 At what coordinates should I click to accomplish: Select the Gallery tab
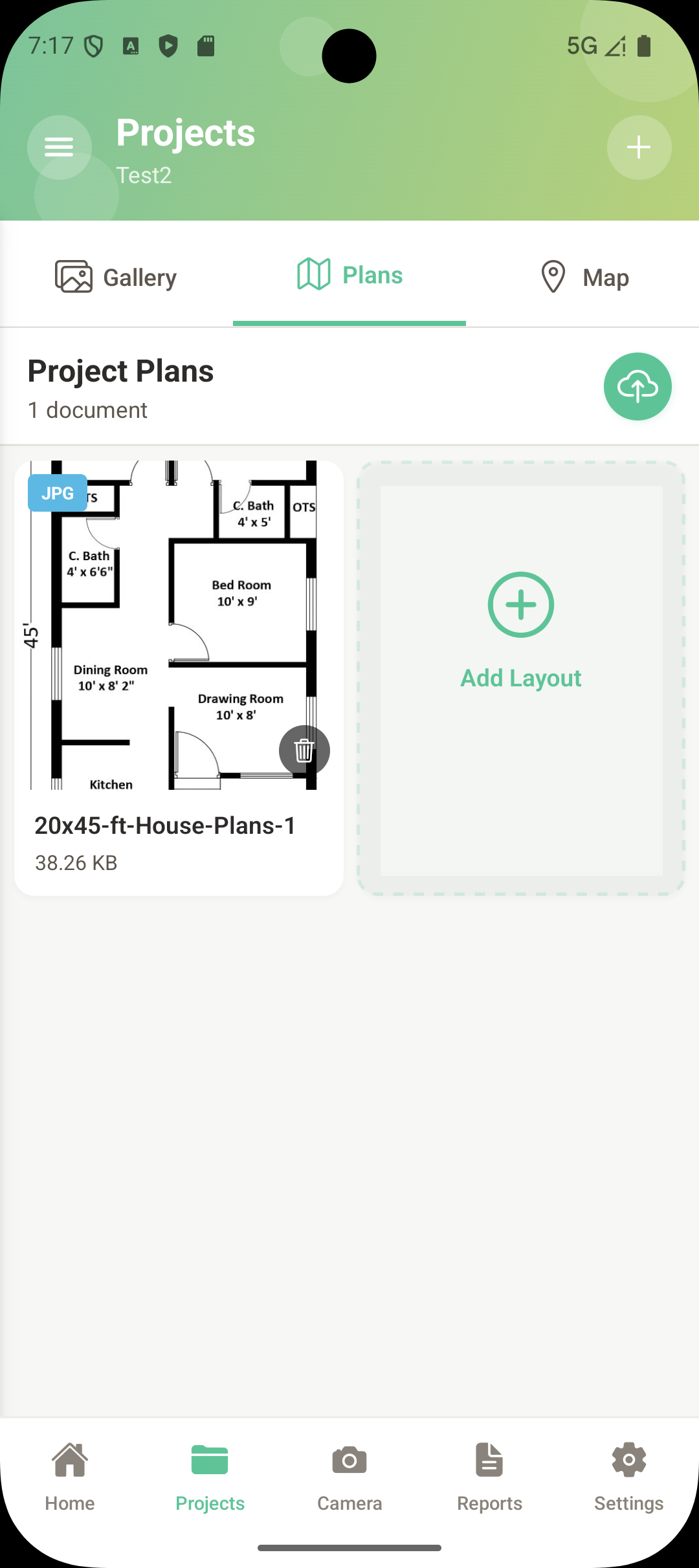coord(115,276)
